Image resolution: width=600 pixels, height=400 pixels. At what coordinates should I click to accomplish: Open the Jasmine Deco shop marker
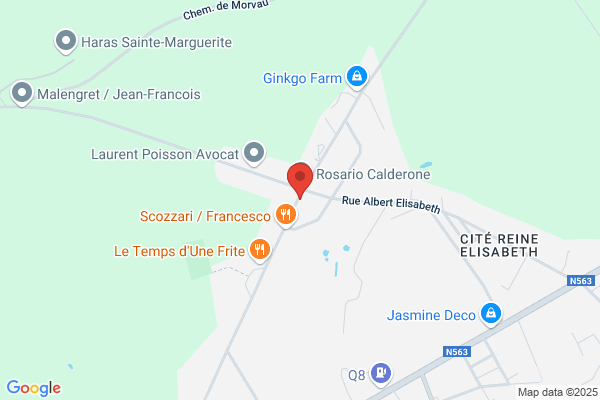[490, 315]
